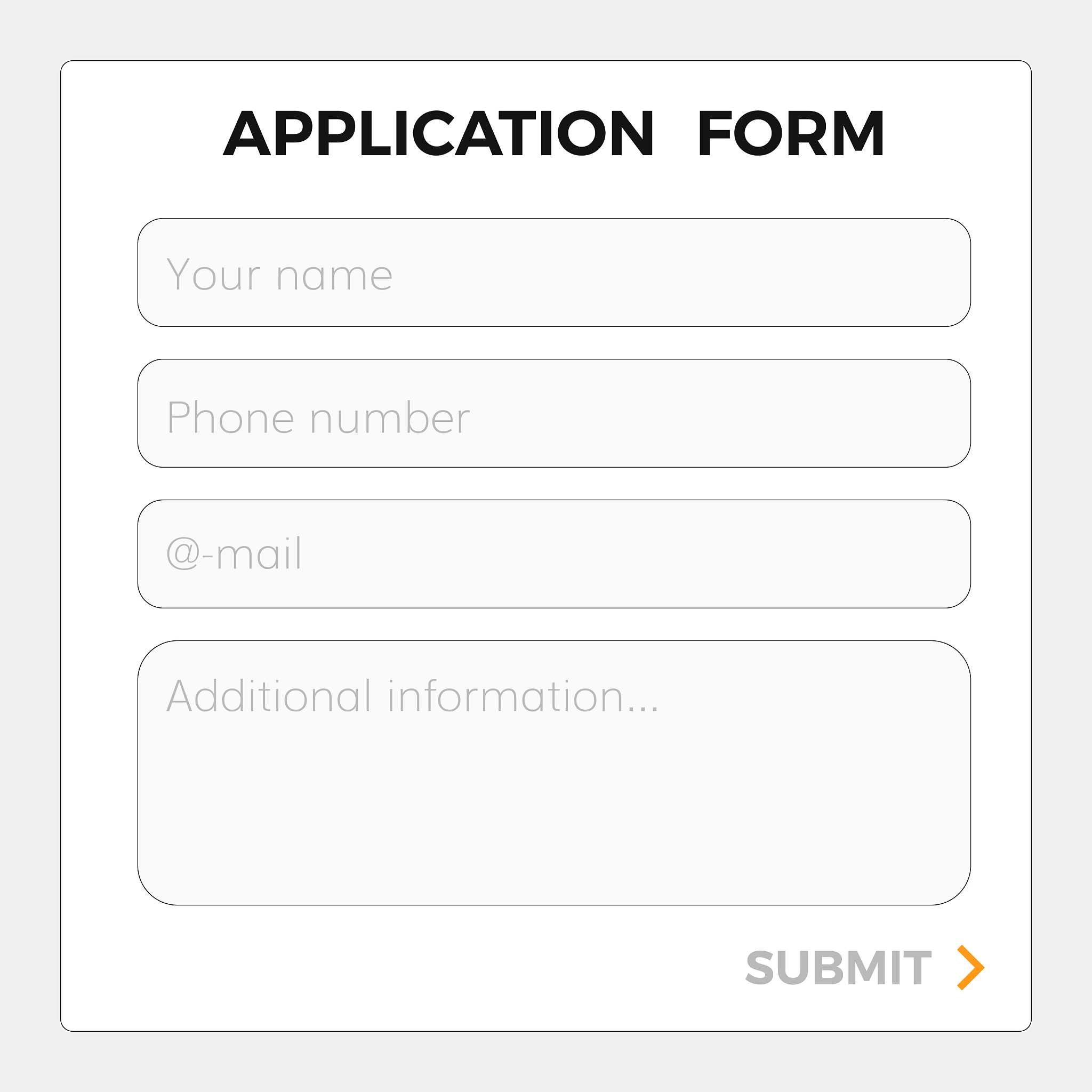Focus the Phone number field
Screen dimensions: 1092x1092
[x=554, y=413]
